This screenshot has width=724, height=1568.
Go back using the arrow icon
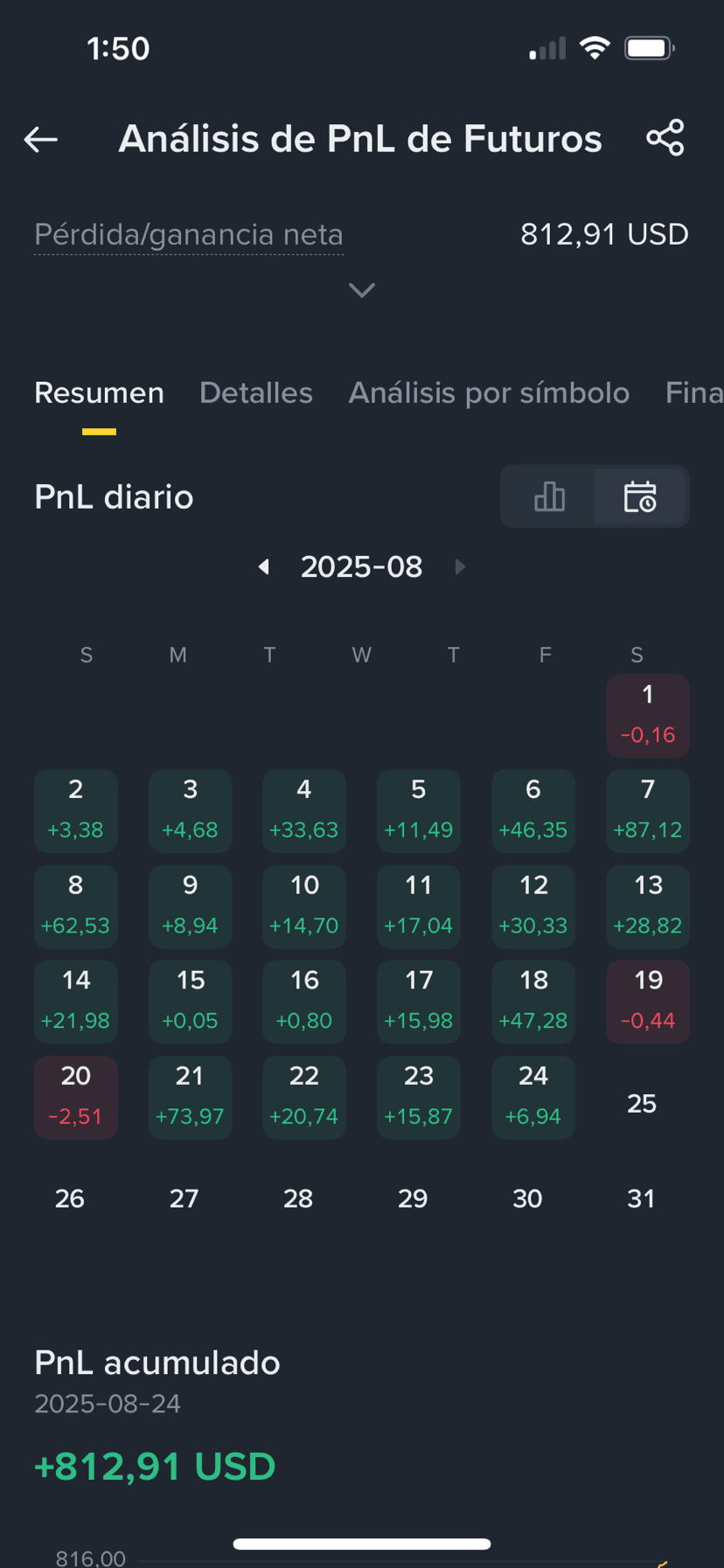pyautogui.click(x=40, y=139)
